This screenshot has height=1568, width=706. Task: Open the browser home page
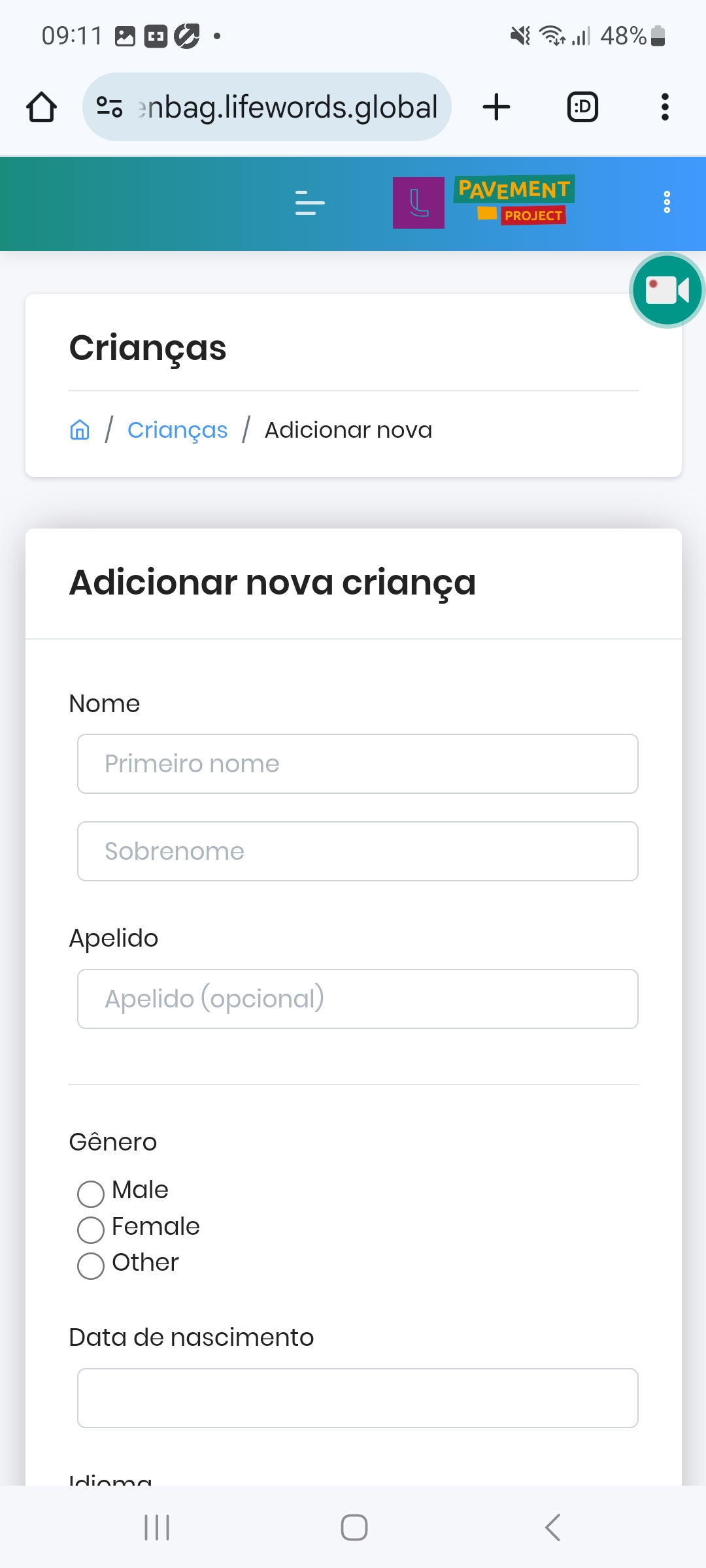(41, 107)
